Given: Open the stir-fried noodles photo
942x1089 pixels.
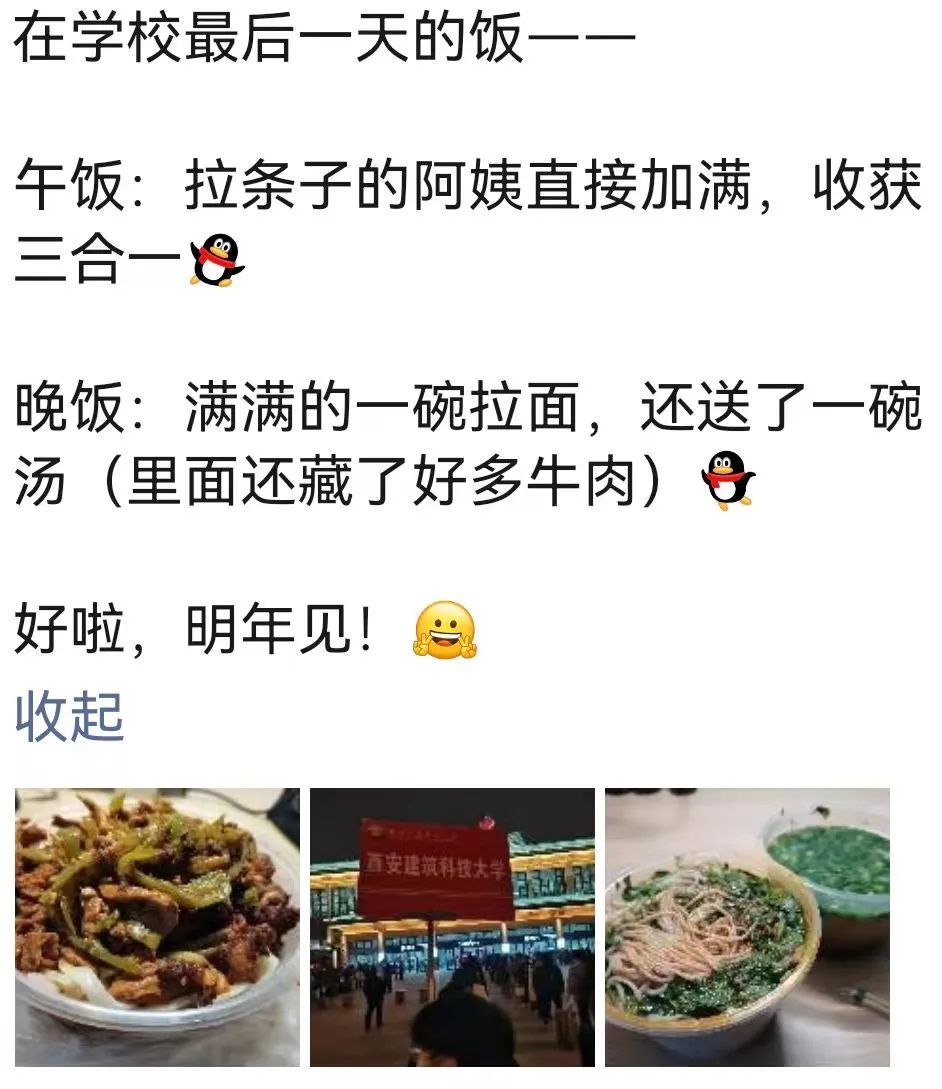Looking at the screenshot, I should (157, 927).
